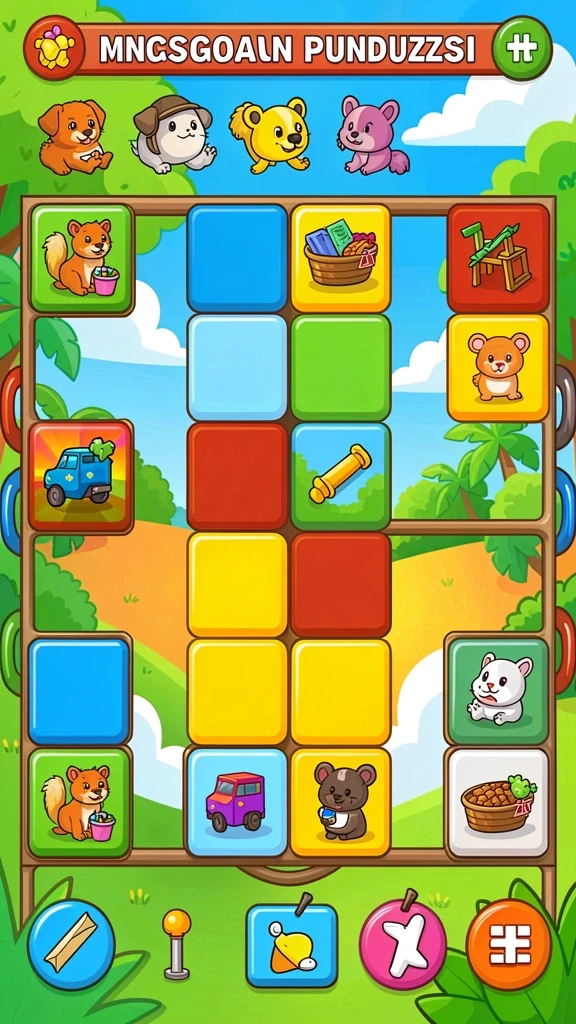Select the dark brown bear tile

click(340, 802)
